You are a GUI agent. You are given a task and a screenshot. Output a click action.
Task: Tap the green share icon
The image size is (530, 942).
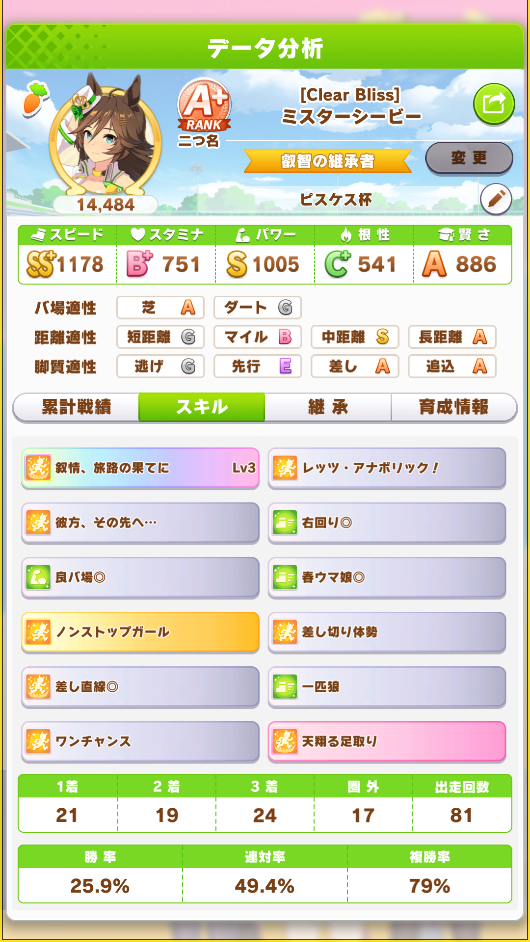pos(494,104)
